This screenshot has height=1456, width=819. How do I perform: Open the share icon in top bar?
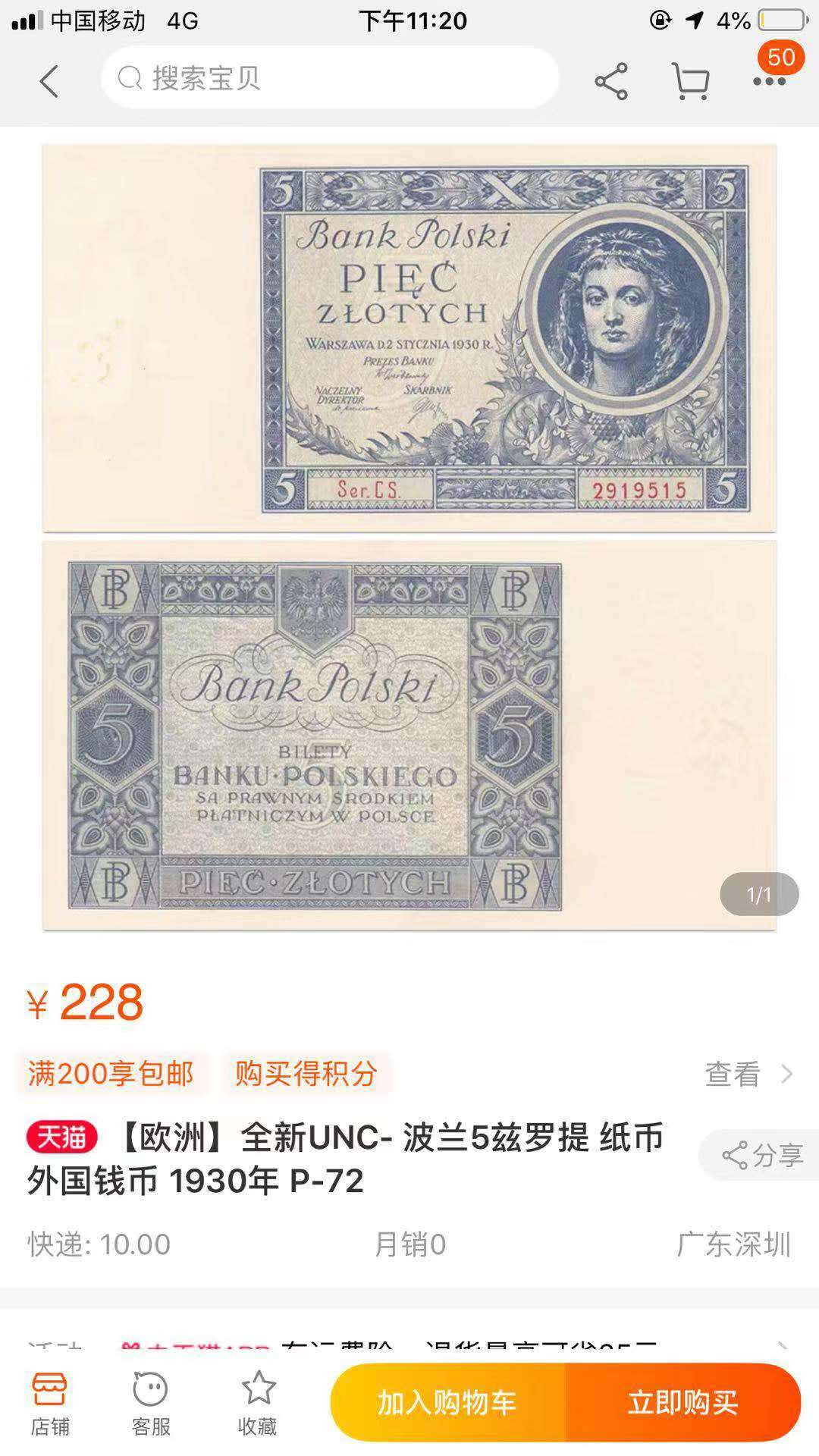pyautogui.click(x=611, y=80)
